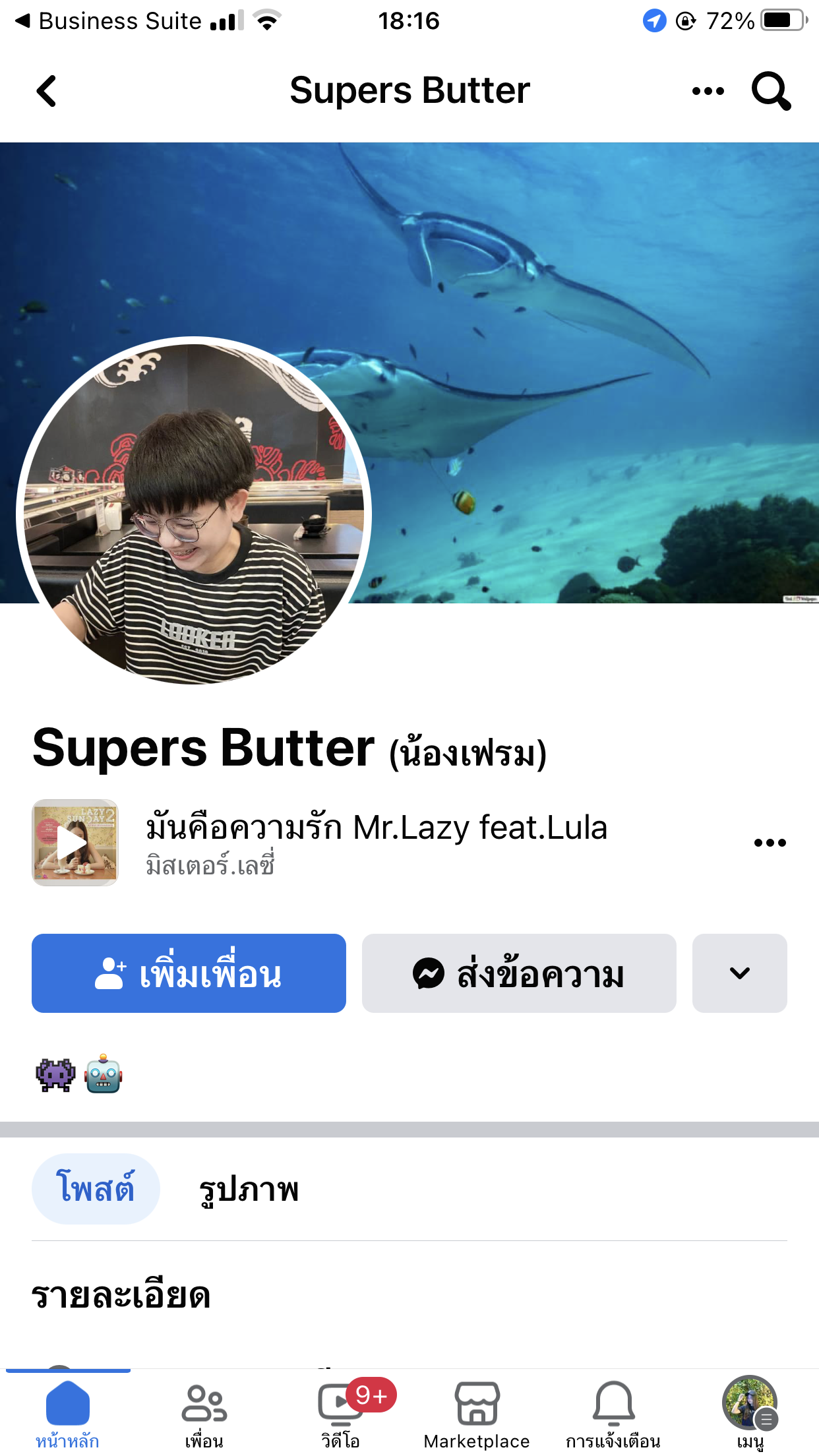Screen dimensions: 819x1456
Task: Send a message via ส่งข้อความ
Action: [518, 973]
